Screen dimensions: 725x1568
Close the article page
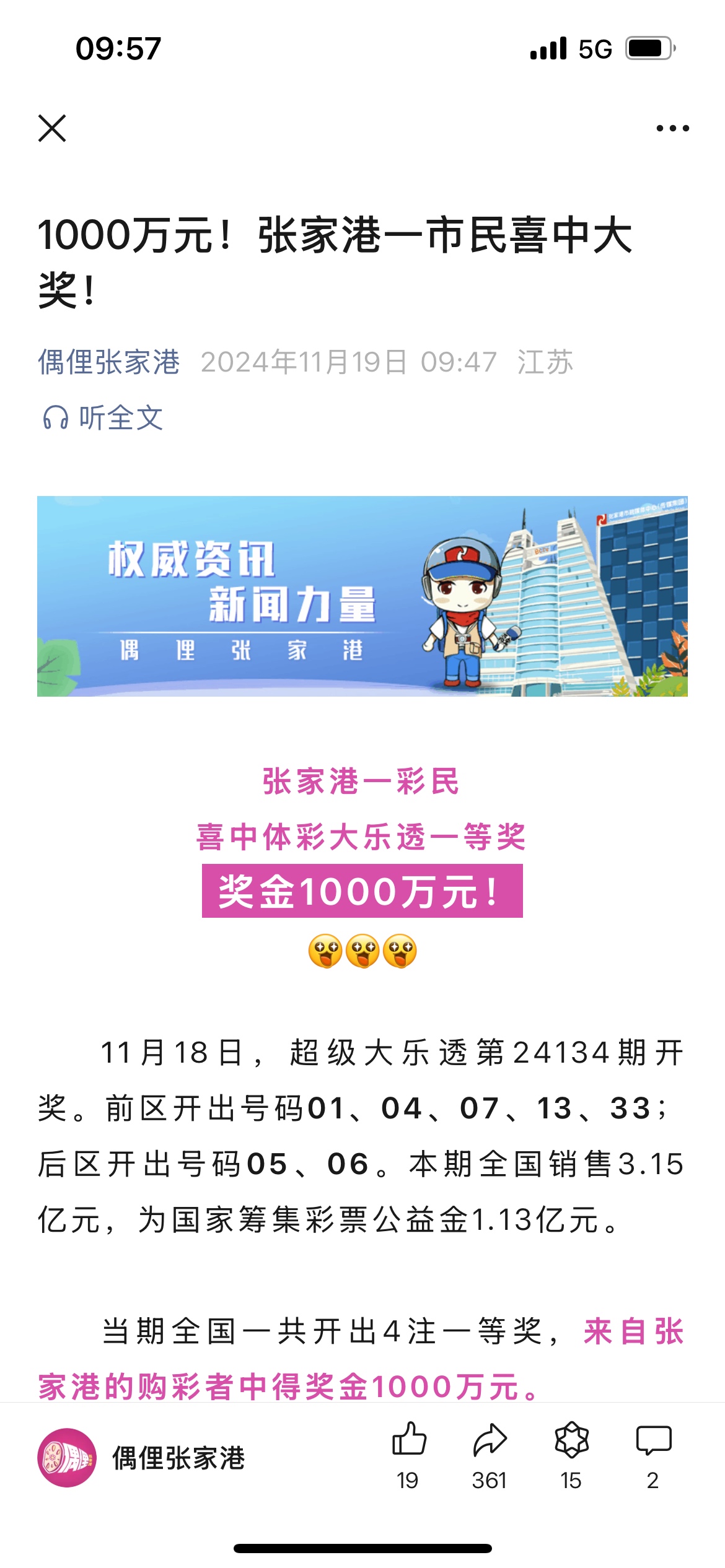click(52, 128)
